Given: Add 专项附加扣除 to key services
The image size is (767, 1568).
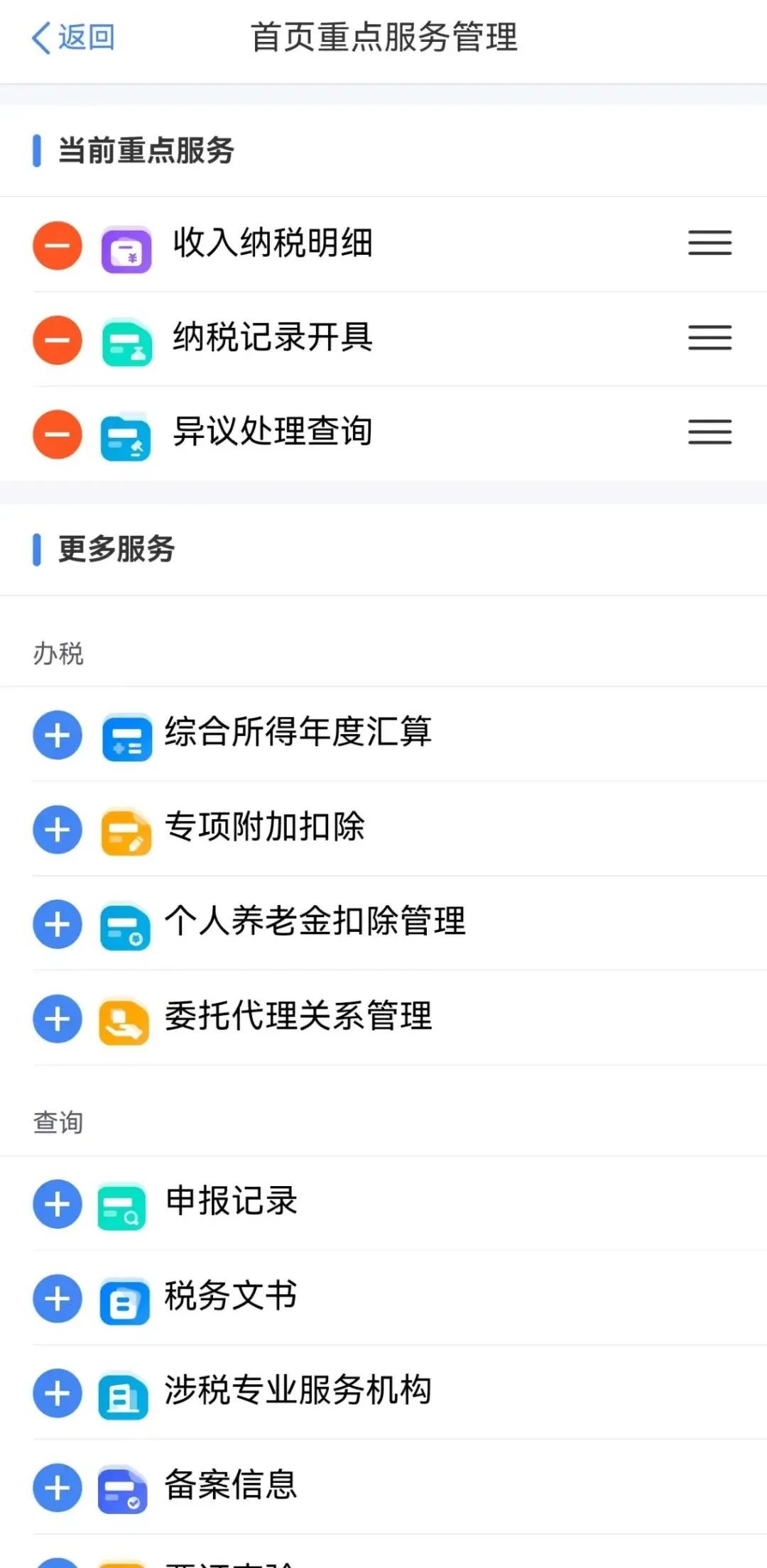Looking at the screenshot, I should tap(58, 829).
